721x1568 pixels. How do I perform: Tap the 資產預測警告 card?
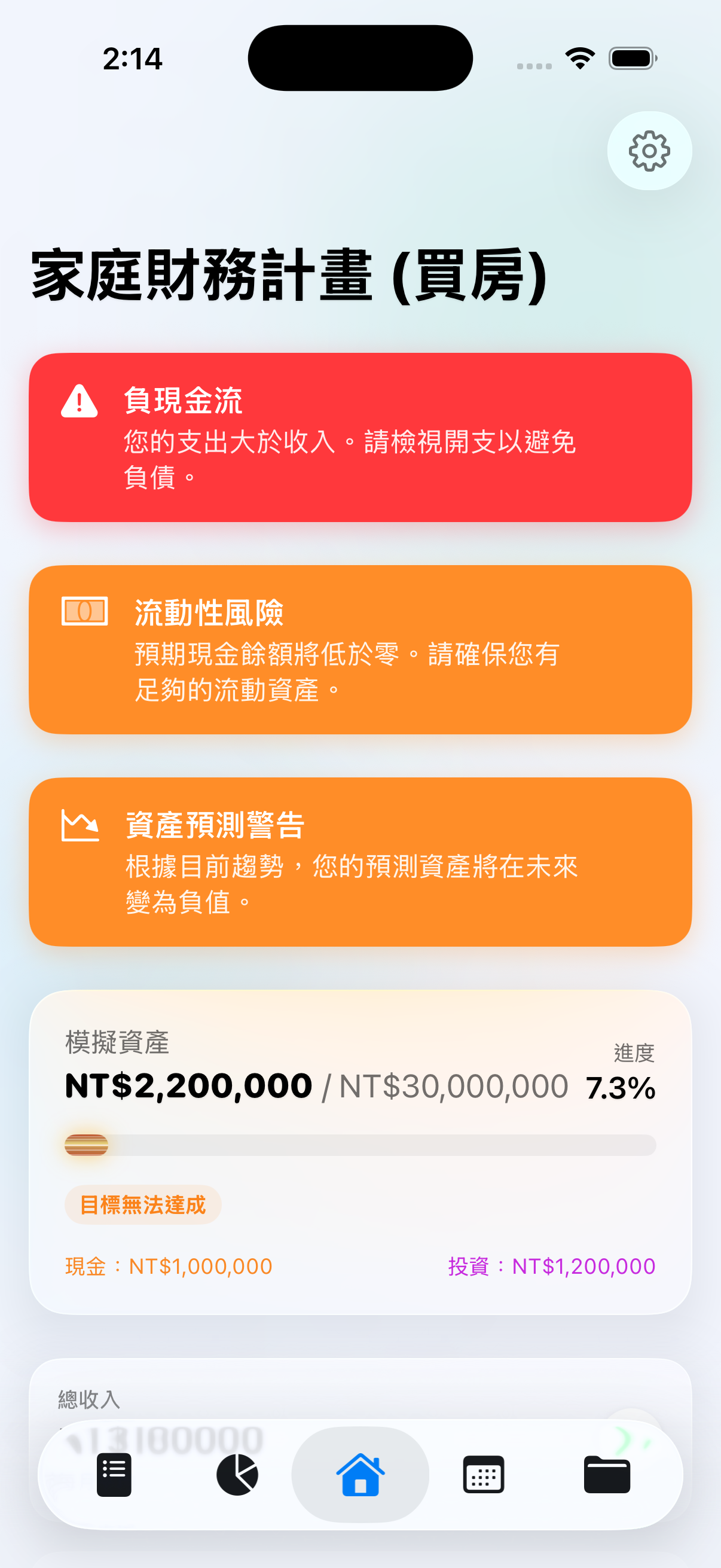360,862
